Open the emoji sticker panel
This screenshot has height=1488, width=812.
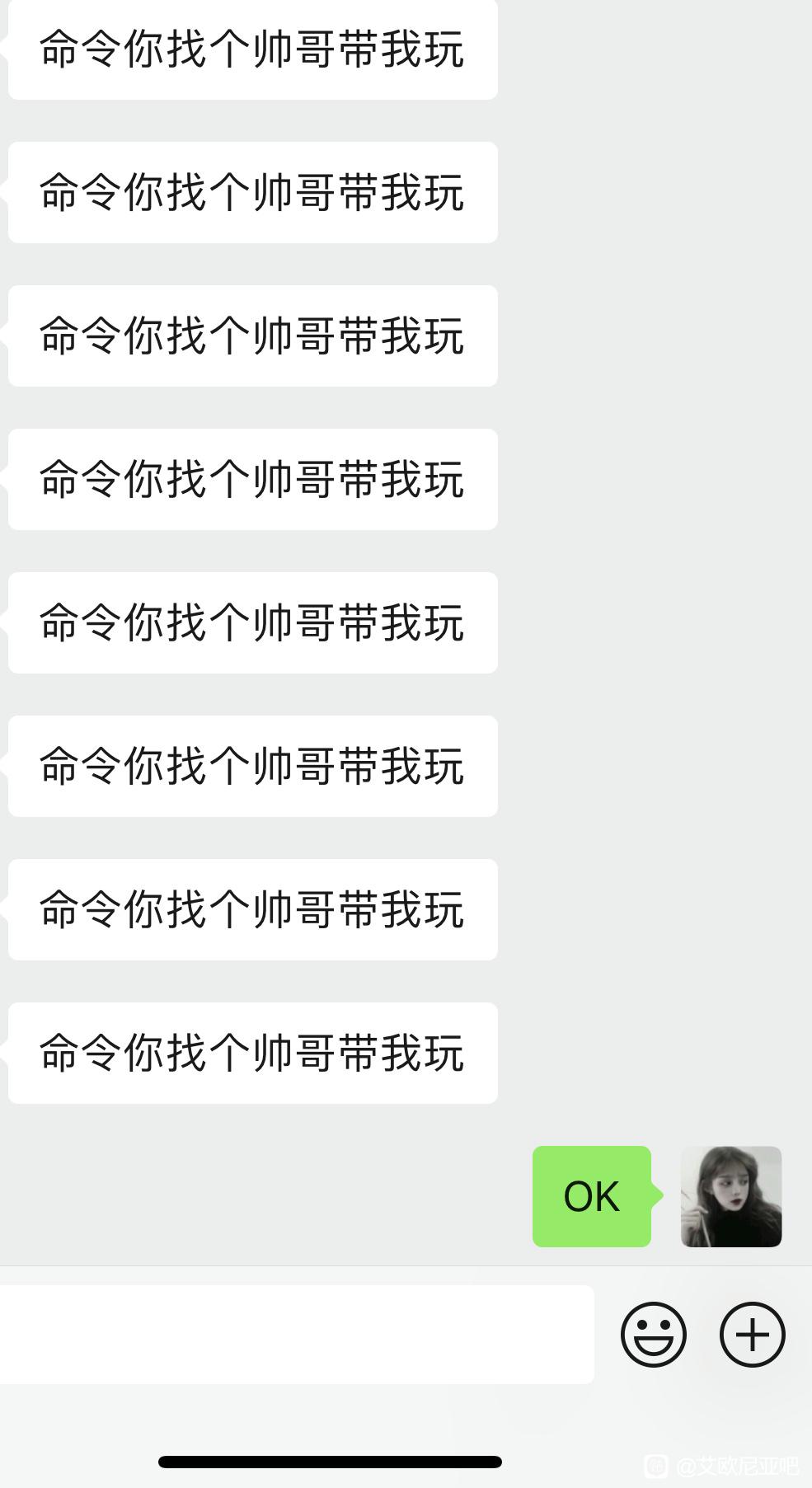click(x=653, y=1334)
